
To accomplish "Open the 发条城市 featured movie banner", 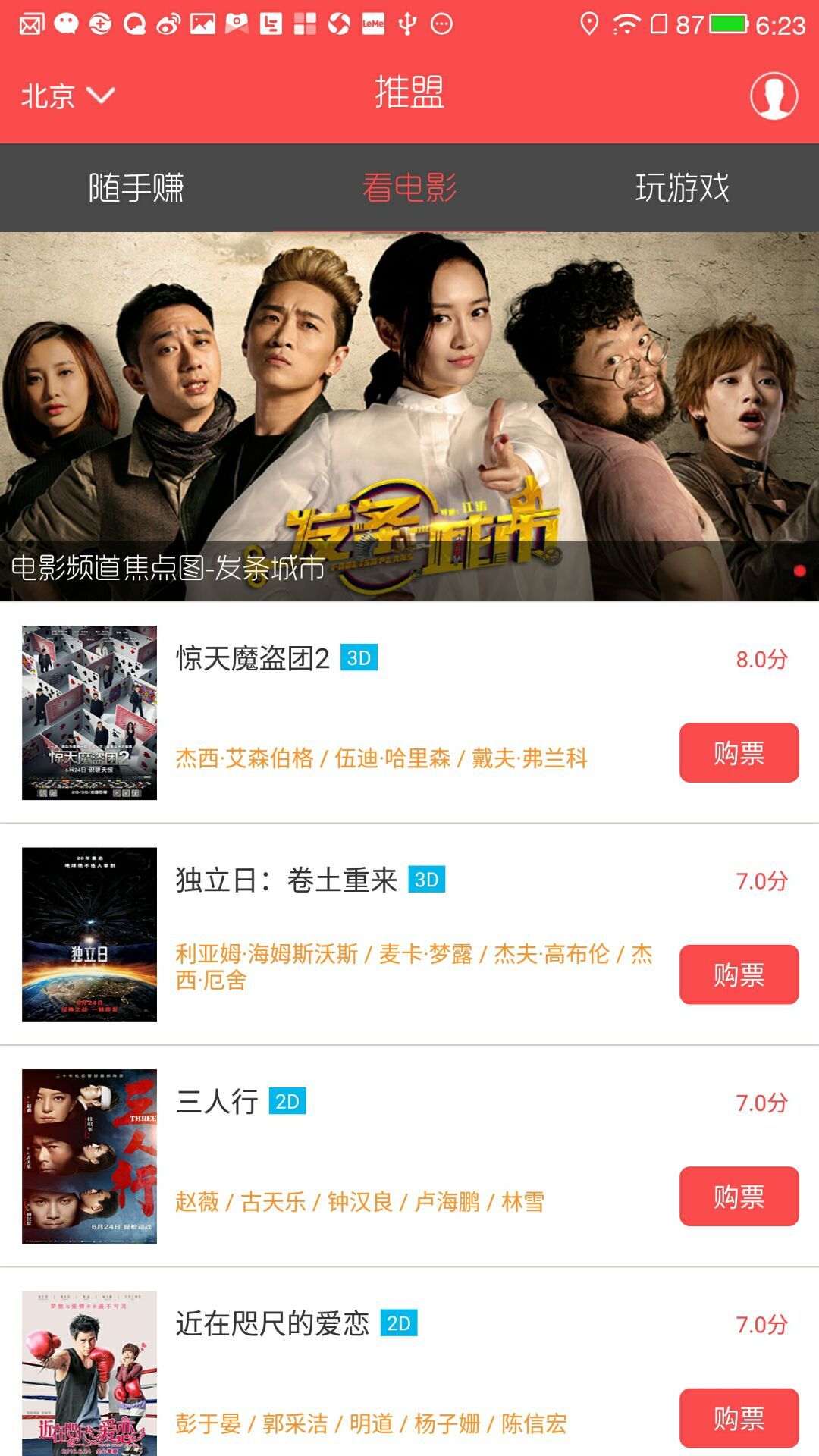I will (x=409, y=416).
